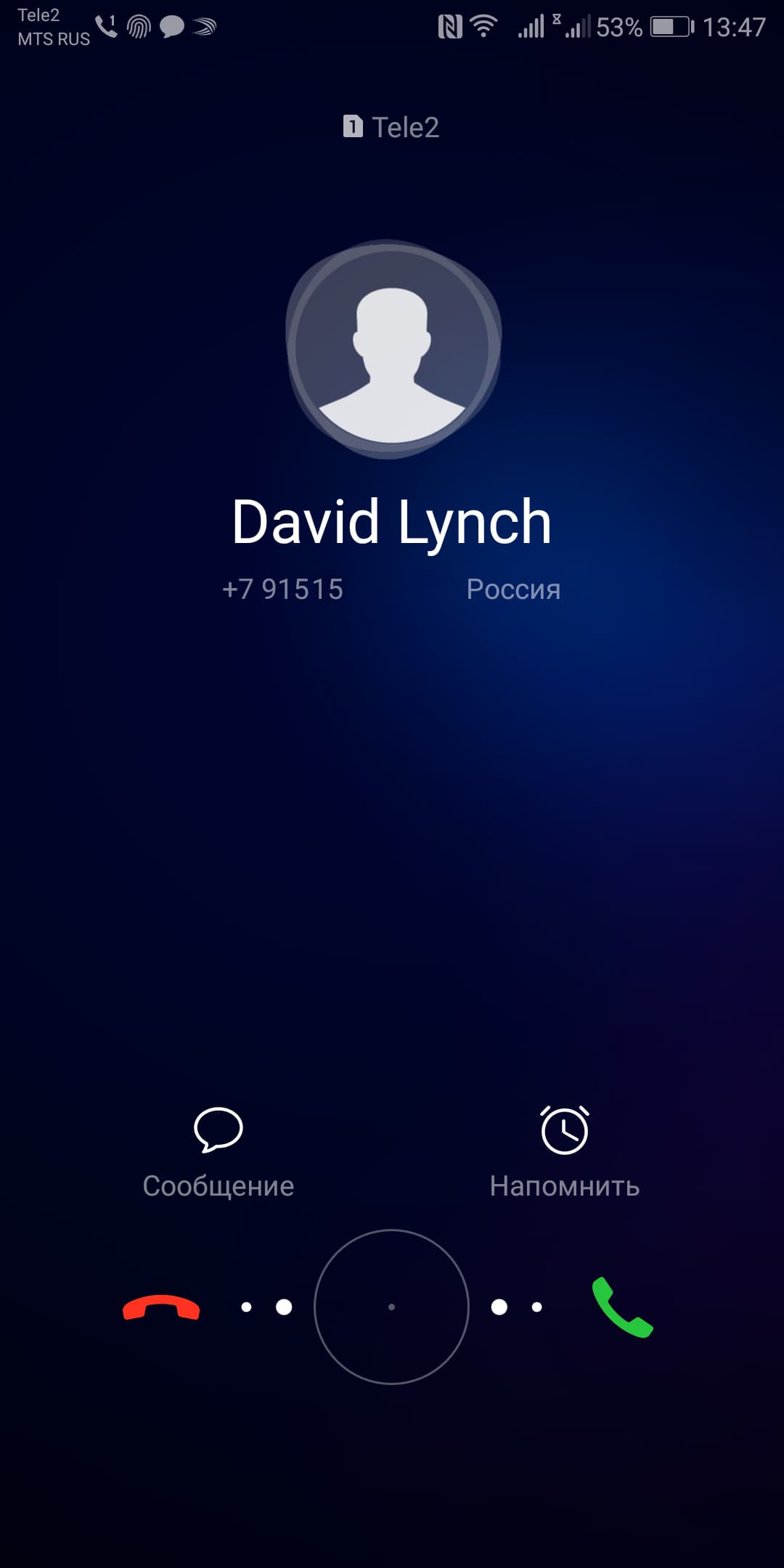
Task: Answer the incoming call with the green phone
Action: click(622, 1307)
